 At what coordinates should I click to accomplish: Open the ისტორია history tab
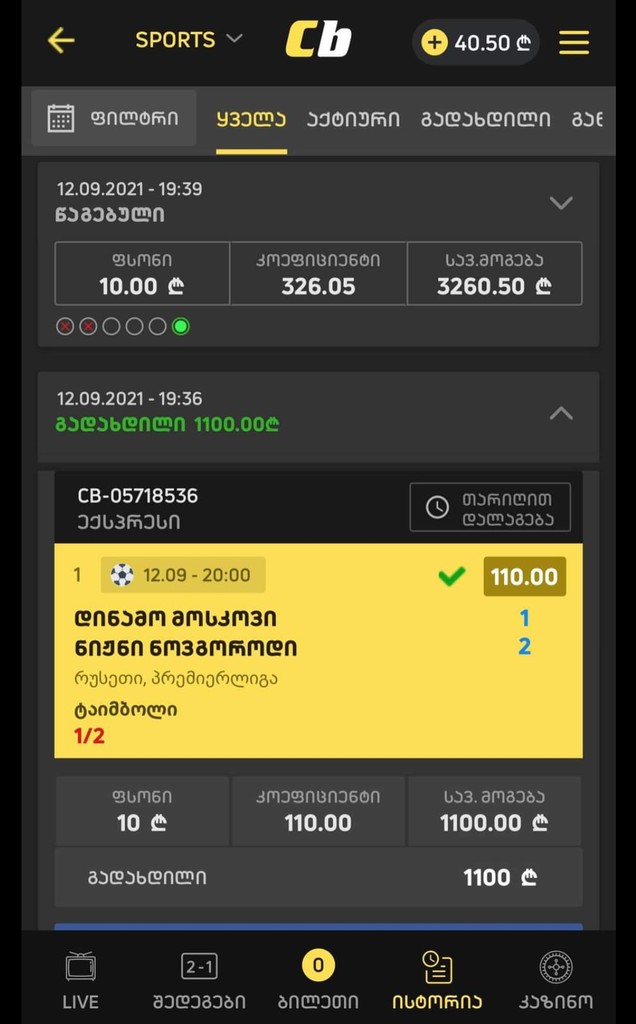[x=437, y=980]
